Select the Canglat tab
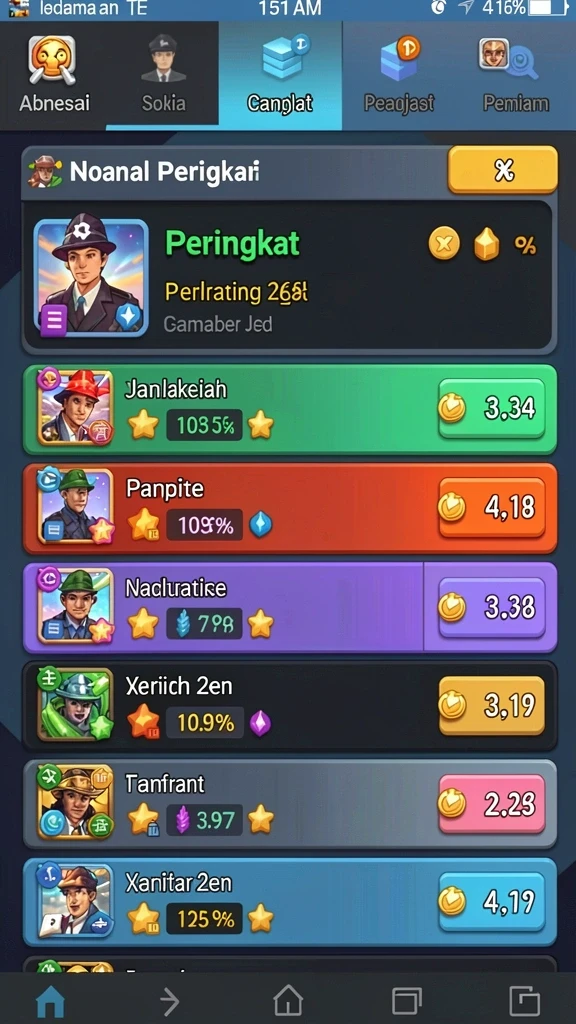 click(280, 75)
